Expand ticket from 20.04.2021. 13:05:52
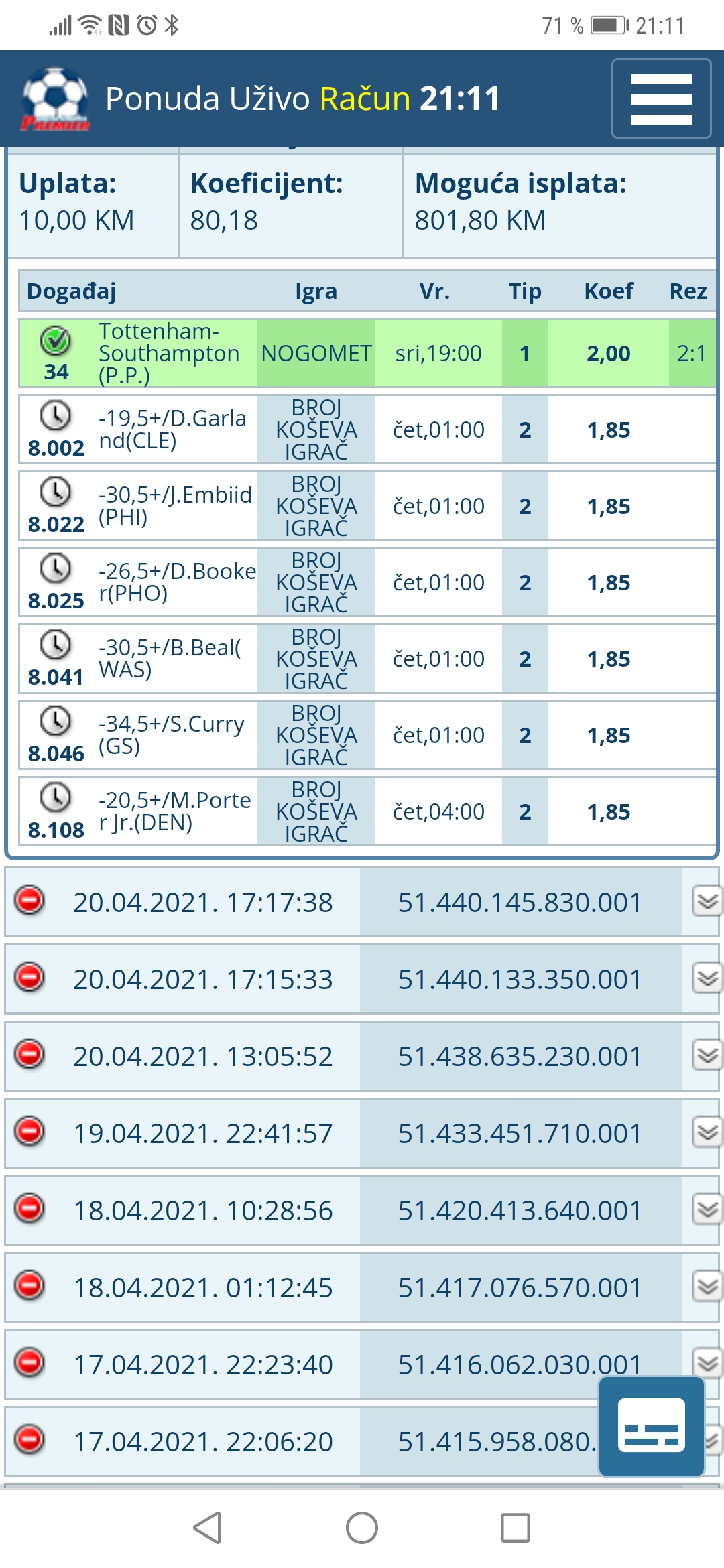Image resolution: width=724 pixels, height=1568 pixels. [707, 1056]
